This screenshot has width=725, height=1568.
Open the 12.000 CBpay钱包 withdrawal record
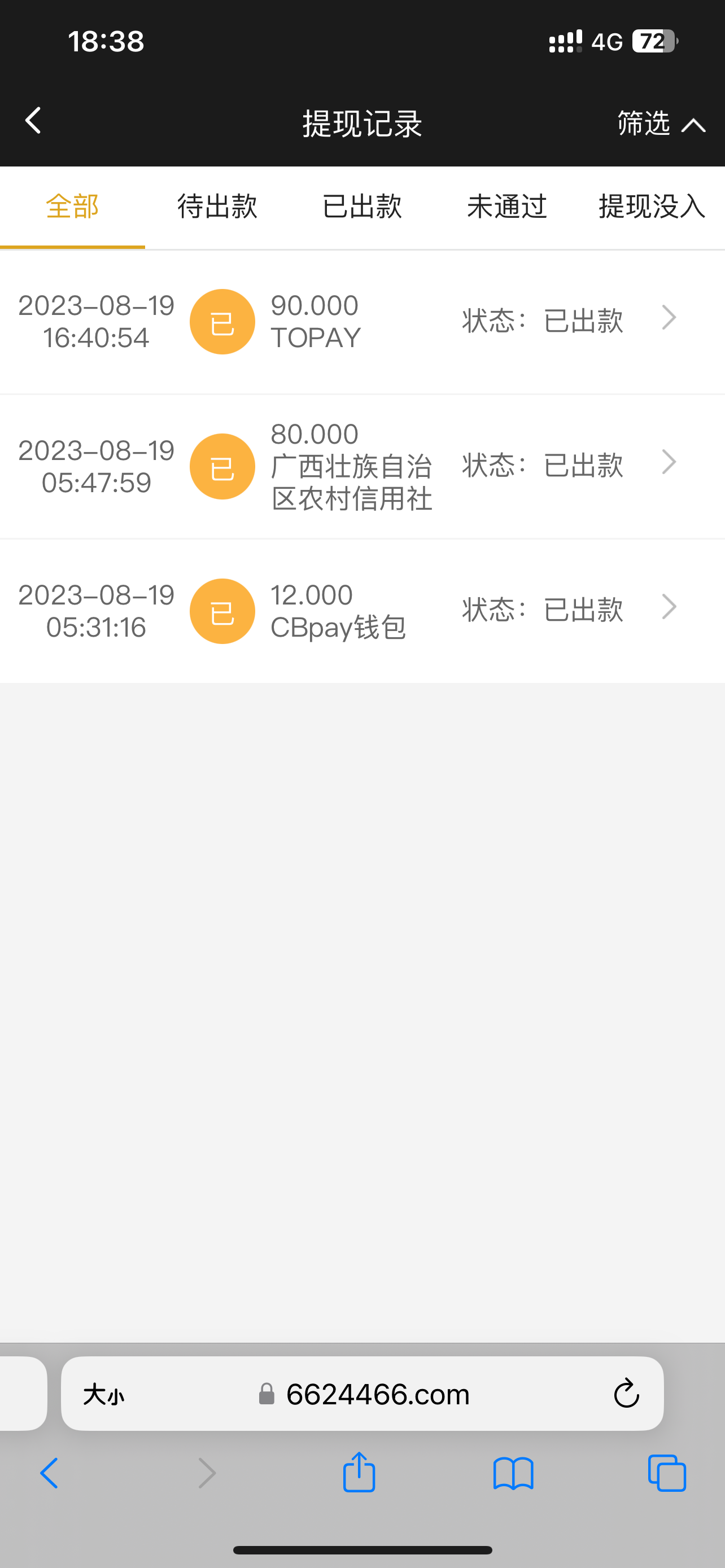coord(362,611)
